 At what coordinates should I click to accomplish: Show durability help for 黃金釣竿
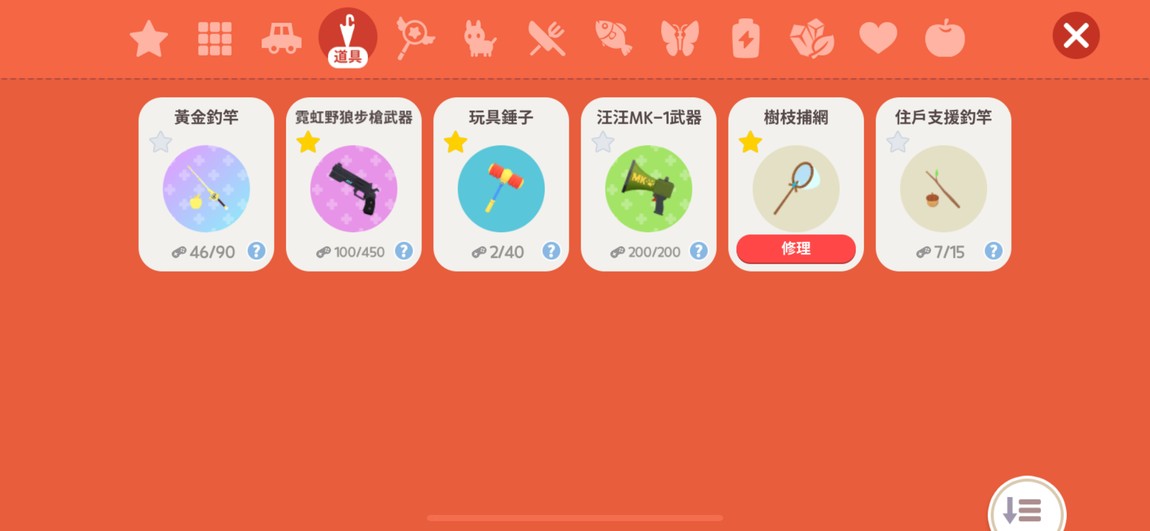(256, 251)
